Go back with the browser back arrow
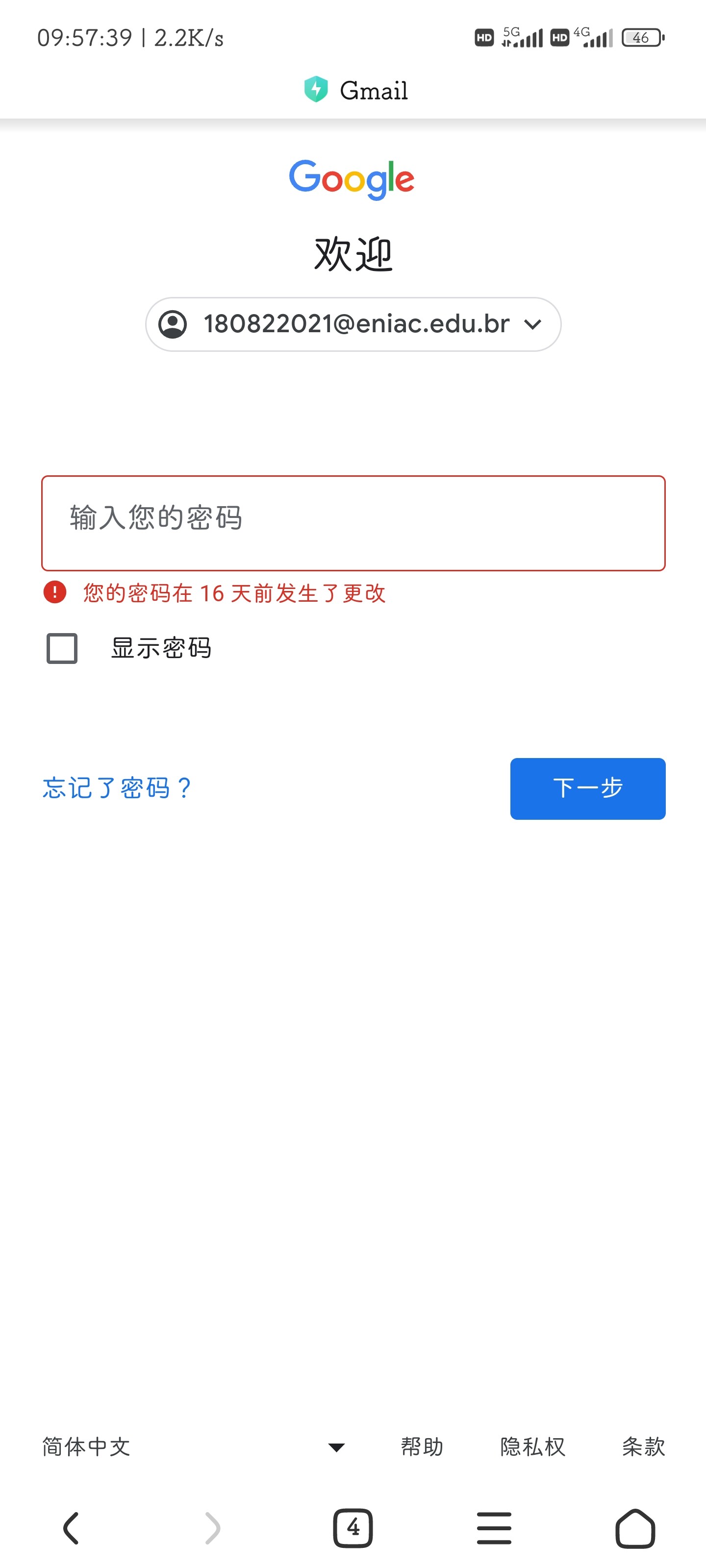Screen dimensions: 706x1568 coord(71,1528)
